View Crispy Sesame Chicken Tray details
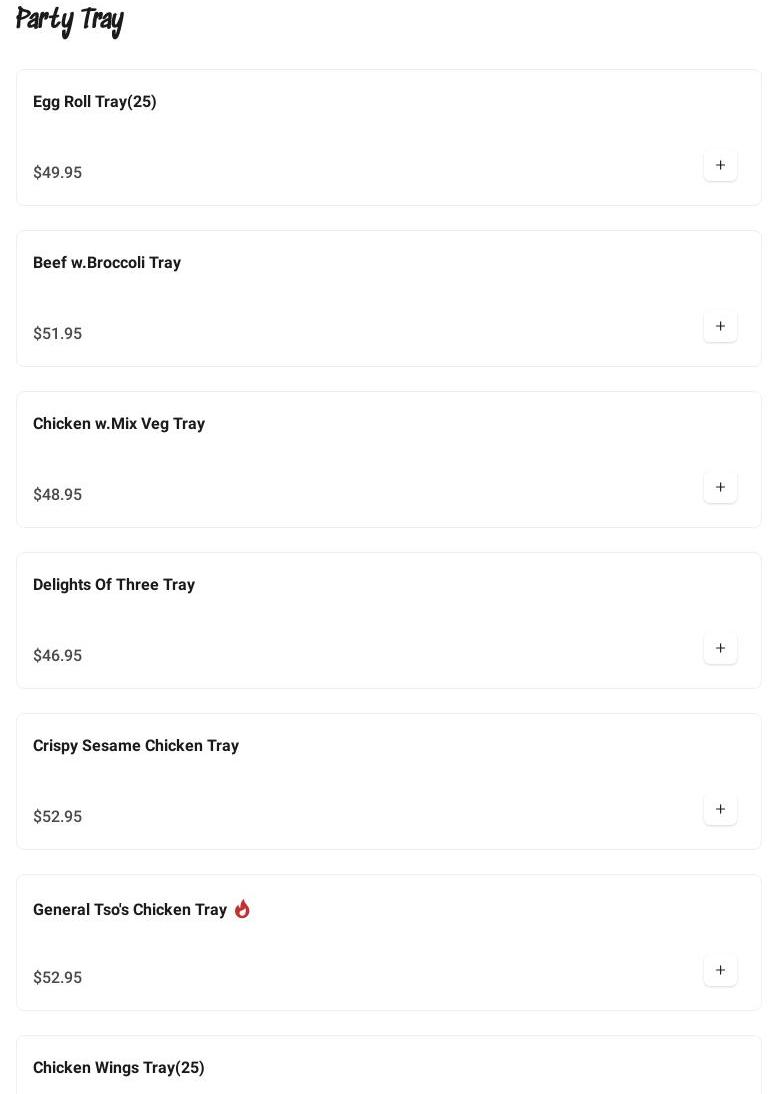This screenshot has width=778, height=1094. (x=136, y=746)
